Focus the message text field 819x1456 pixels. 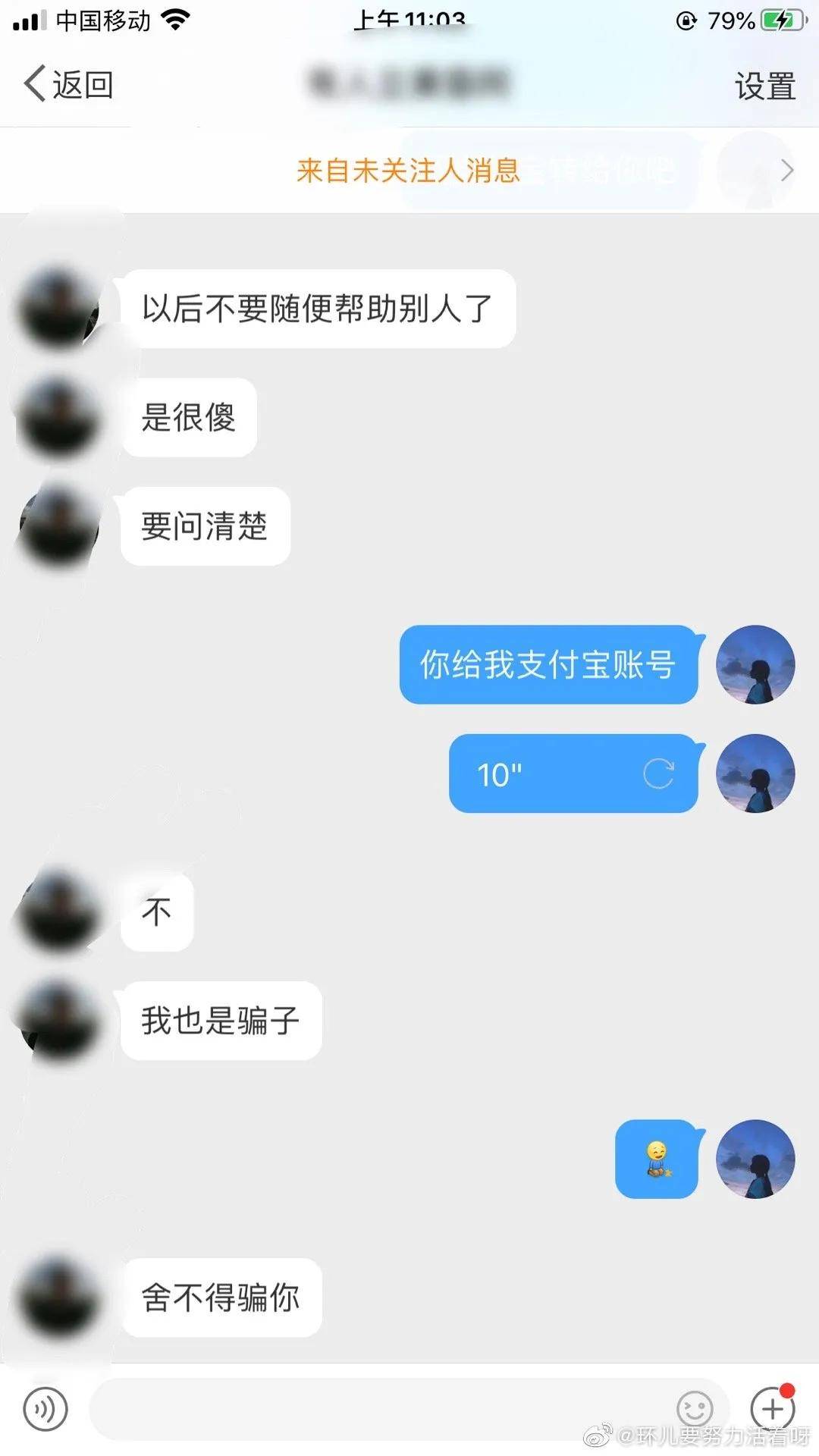[x=379, y=1410]
